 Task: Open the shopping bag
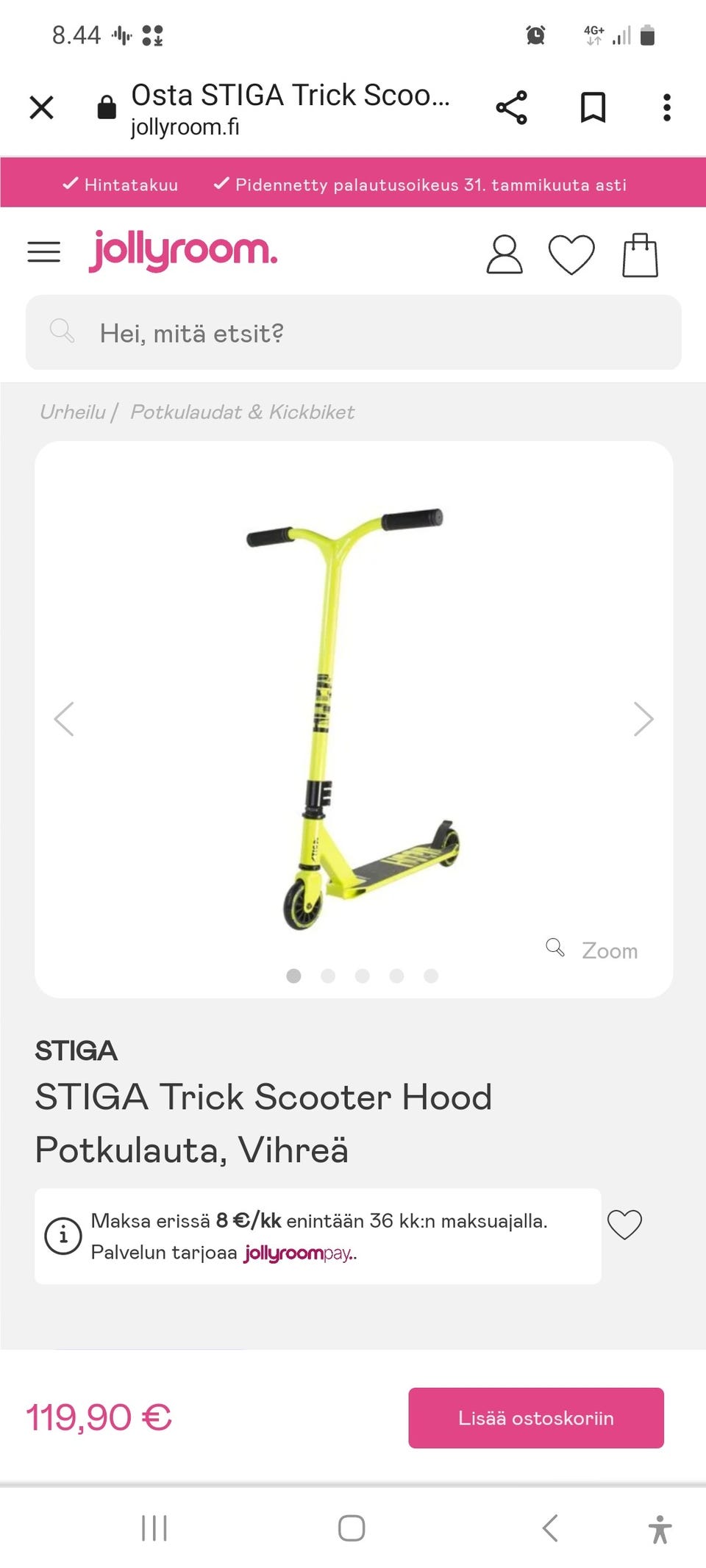640,255
